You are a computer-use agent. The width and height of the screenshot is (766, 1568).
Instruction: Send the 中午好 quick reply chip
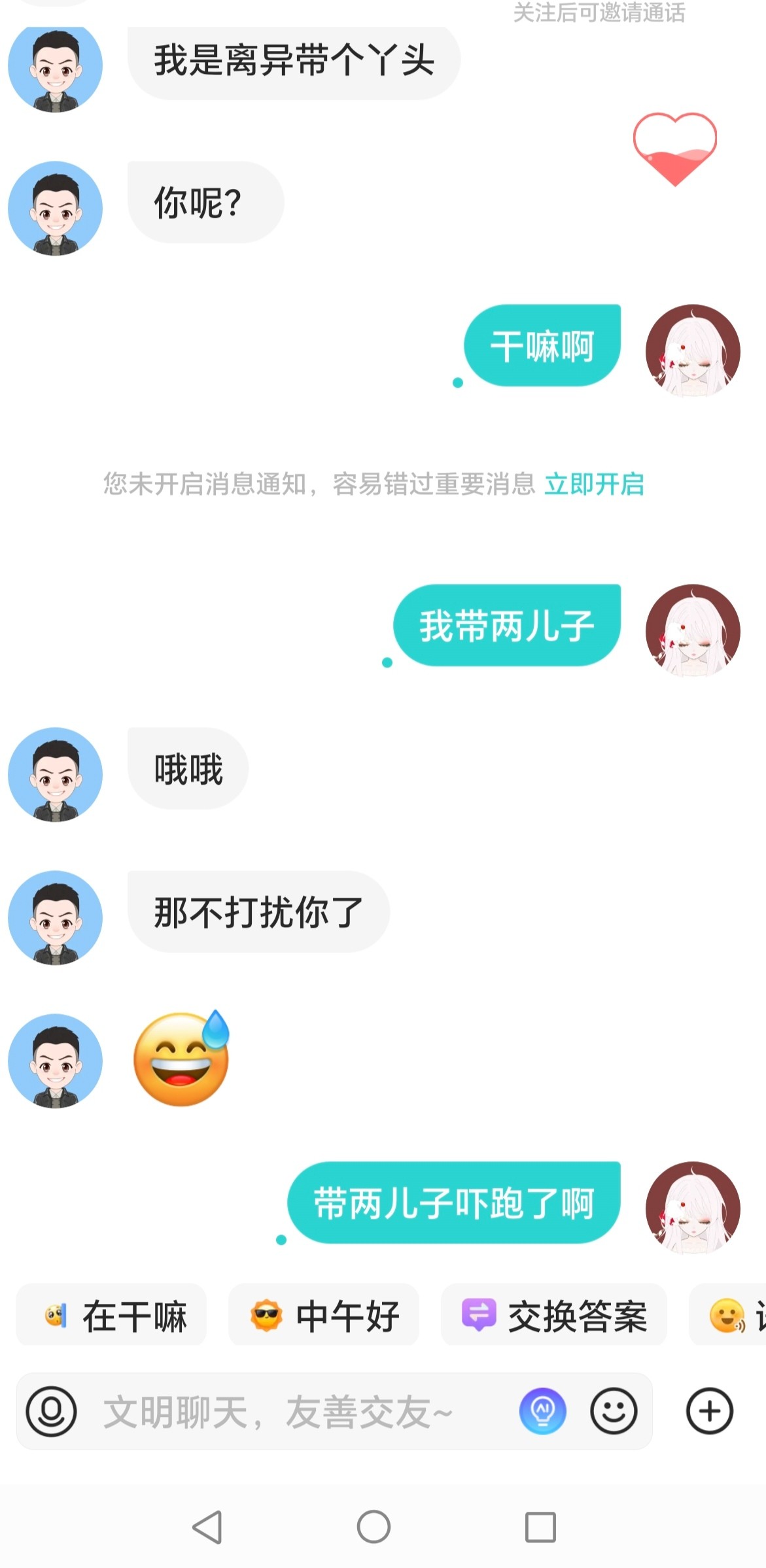click(324, 1315)
